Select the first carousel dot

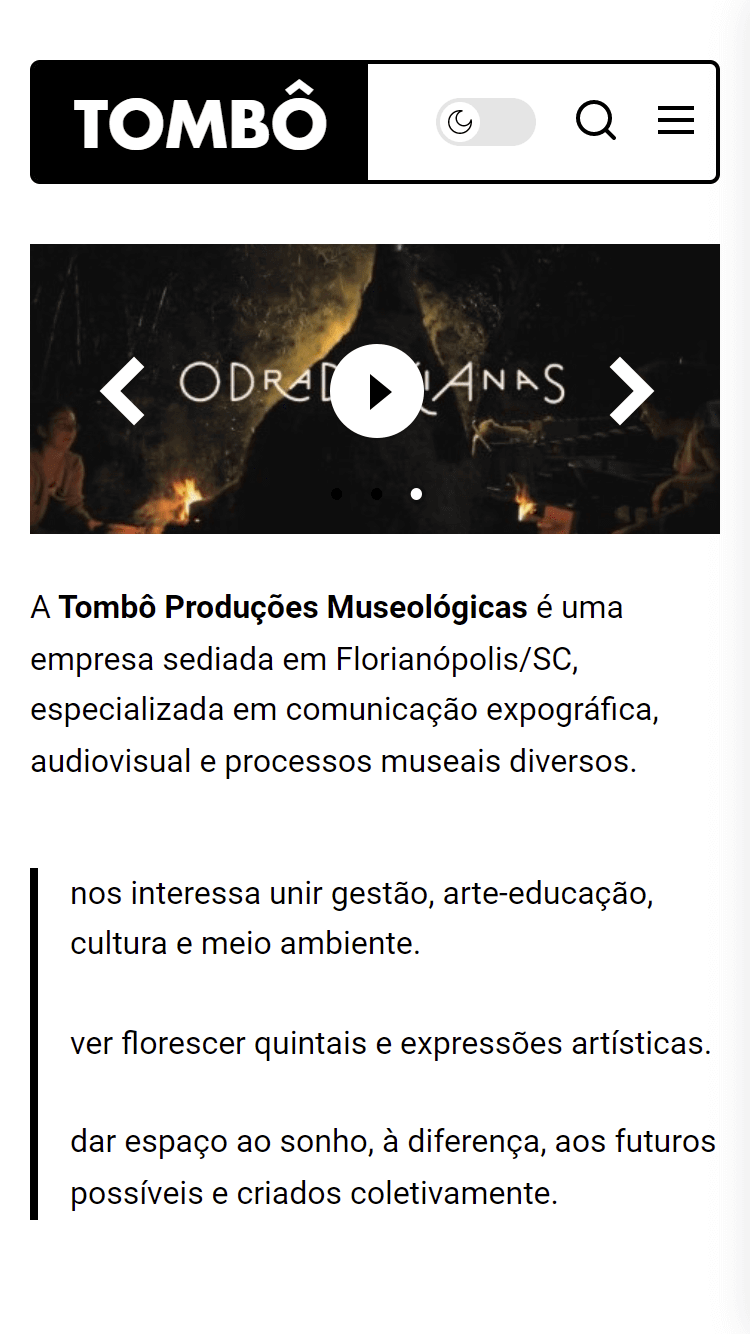click(x=337, y=494)
